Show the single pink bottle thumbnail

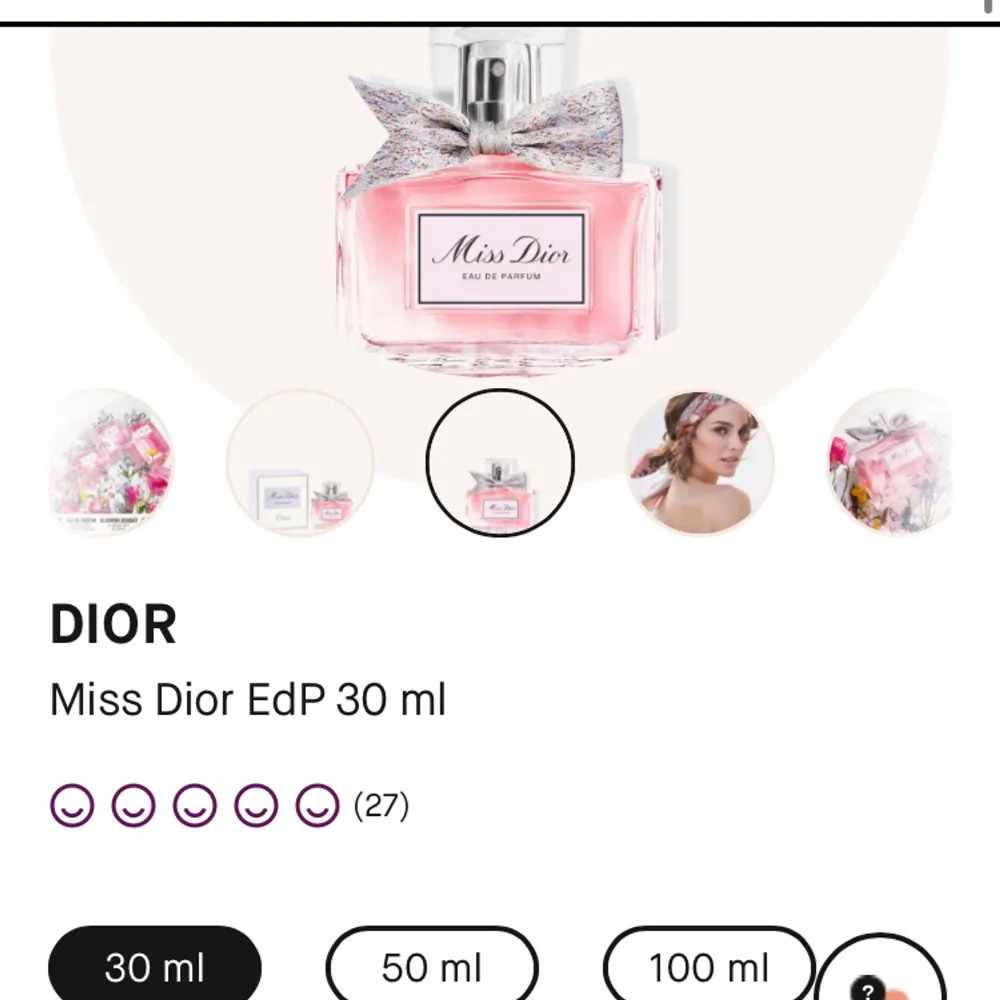500,462
